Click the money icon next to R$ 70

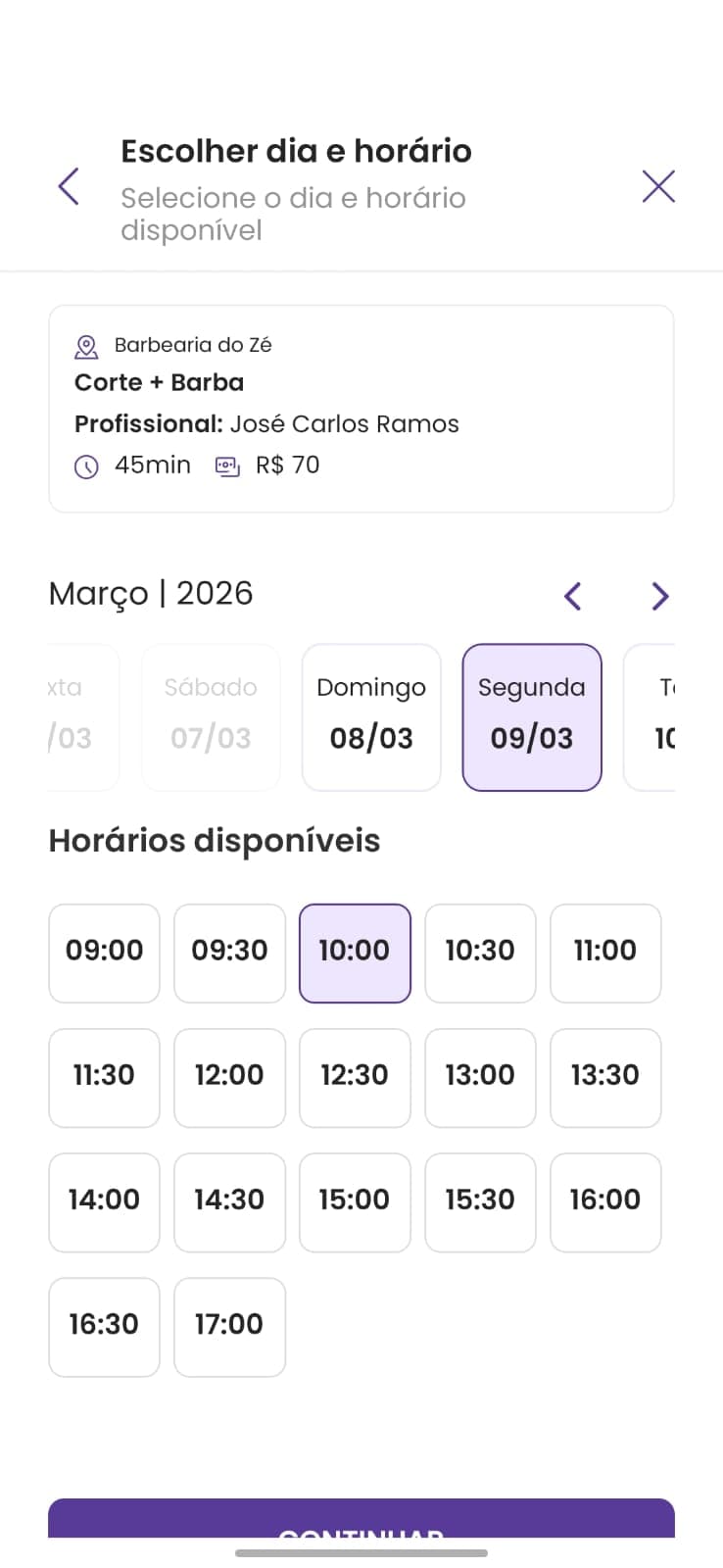[226, 465]
